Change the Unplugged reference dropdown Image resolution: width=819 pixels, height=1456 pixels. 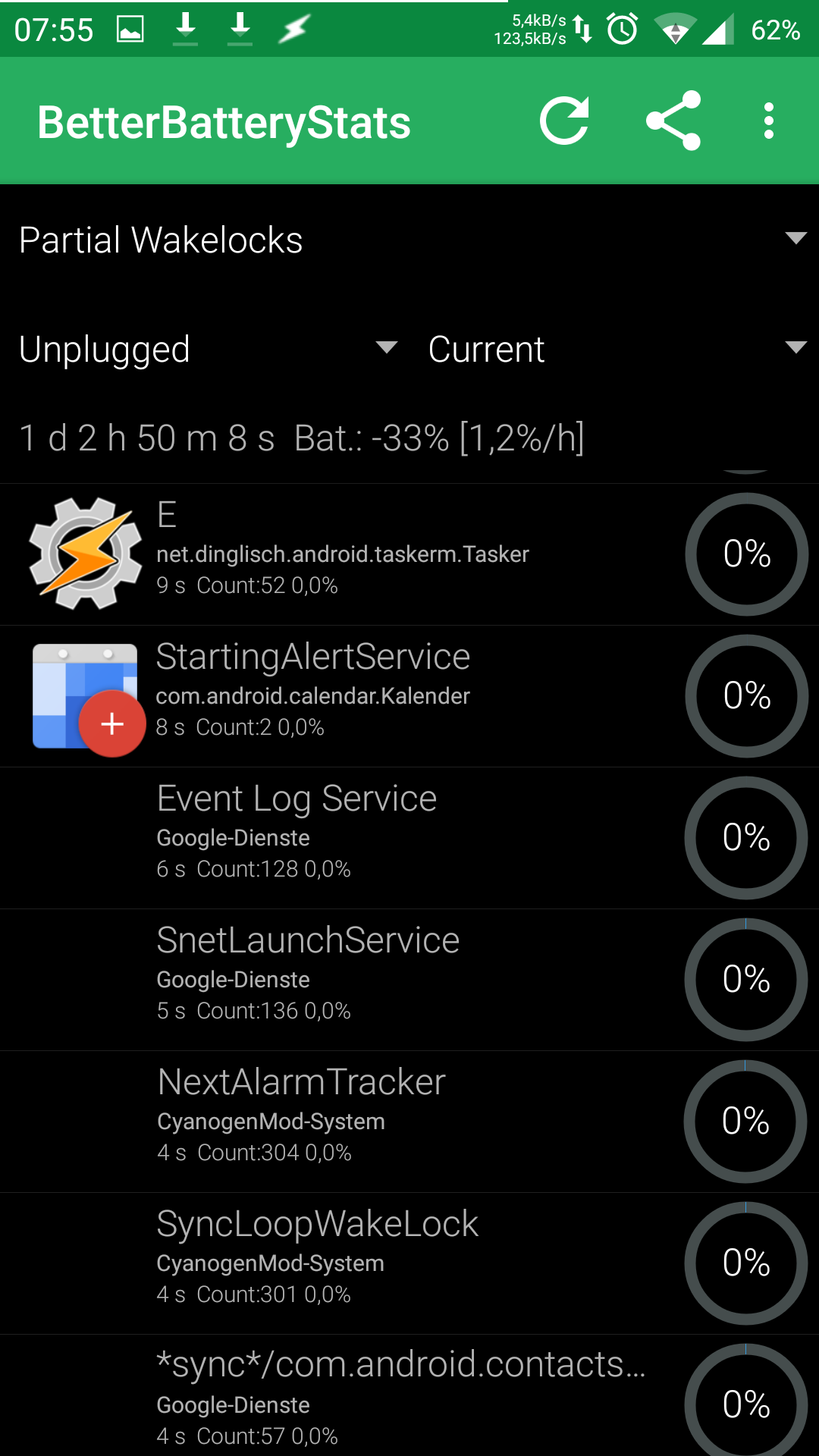208,349
